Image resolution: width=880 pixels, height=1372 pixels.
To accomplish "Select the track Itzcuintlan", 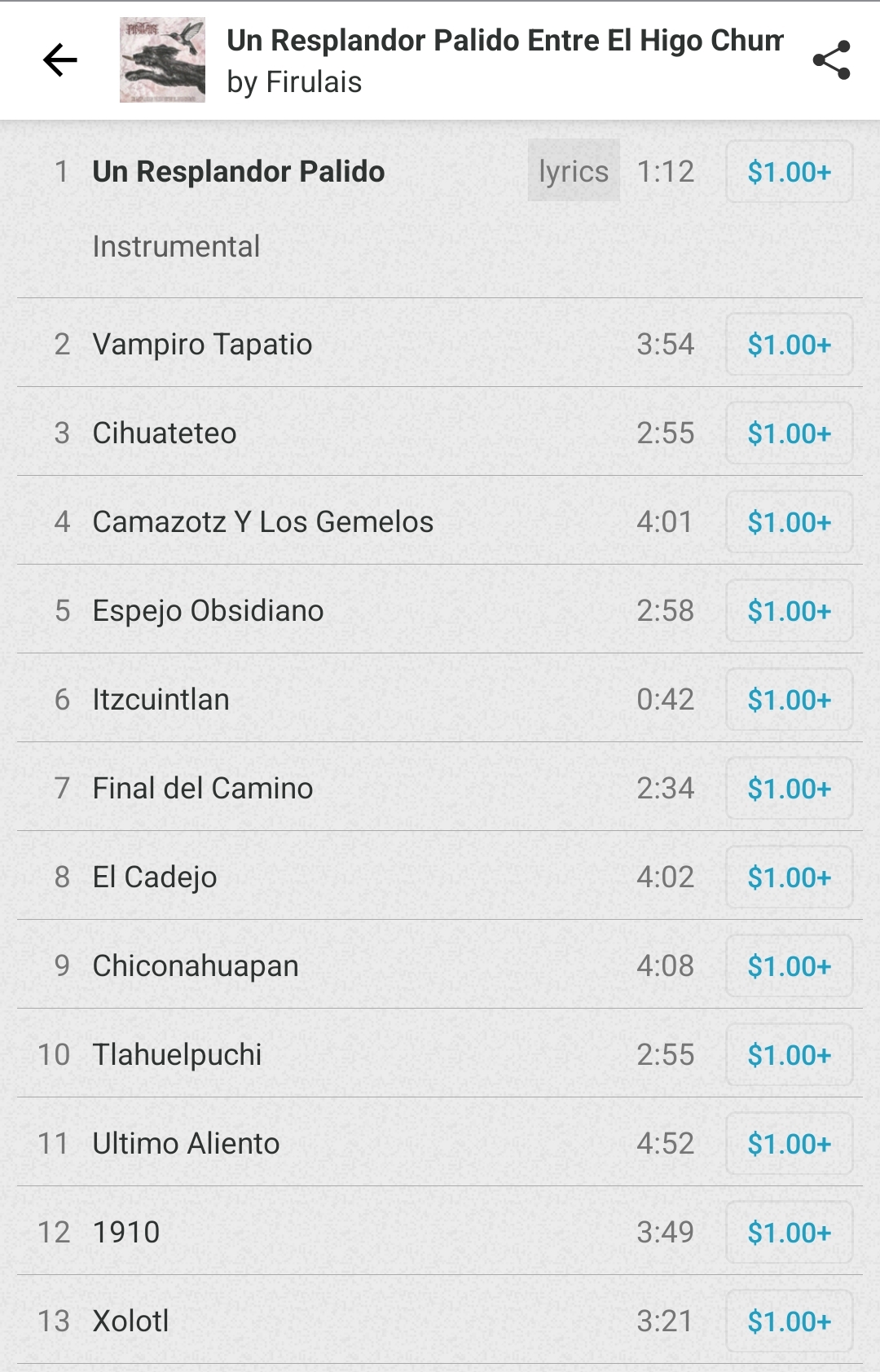I will point(161,699).
